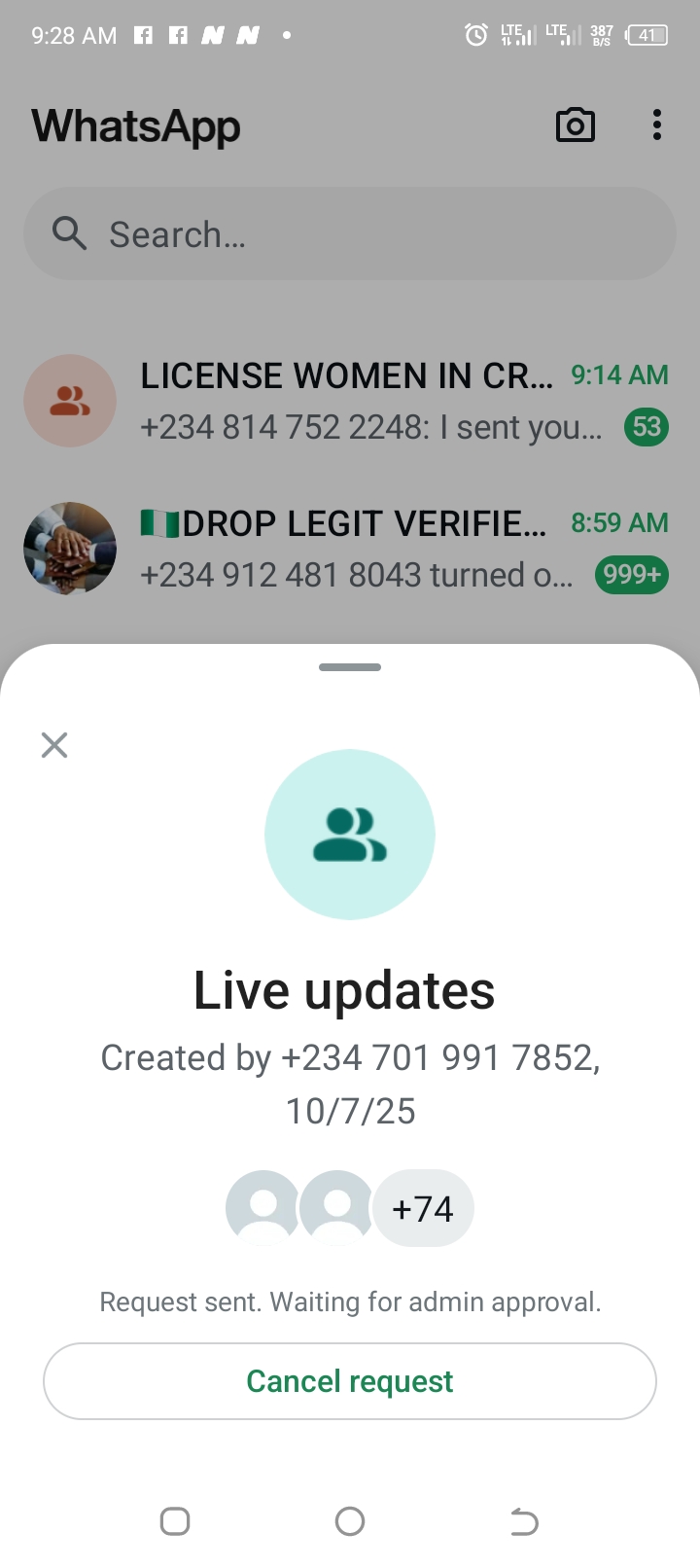Open the camera from the WhatsApp header

[x=575, y=125]
